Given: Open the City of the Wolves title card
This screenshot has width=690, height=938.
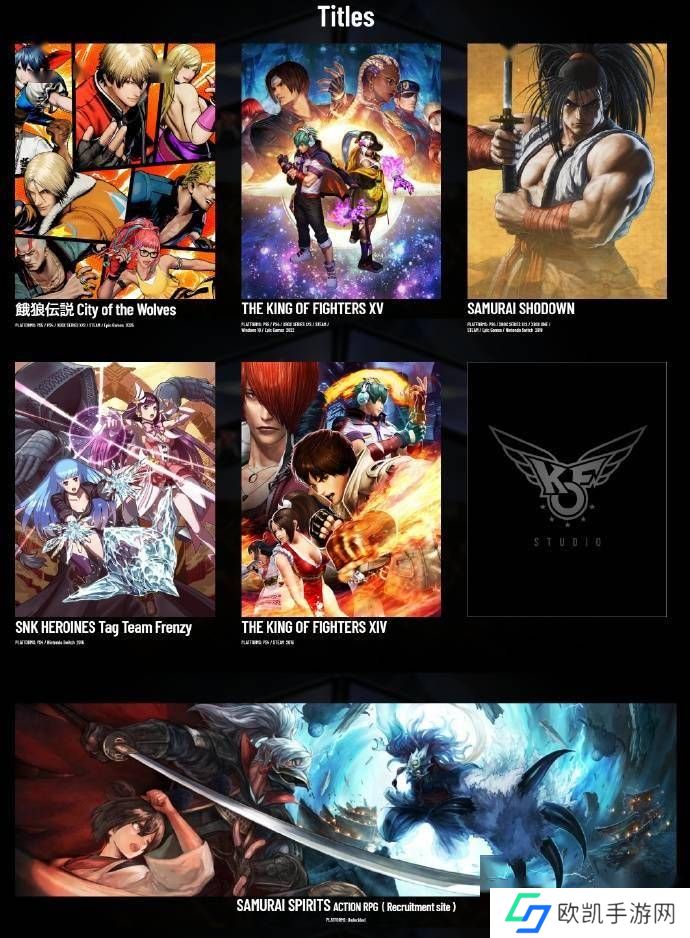Looking at the screenshot, I should click(115, 170).
